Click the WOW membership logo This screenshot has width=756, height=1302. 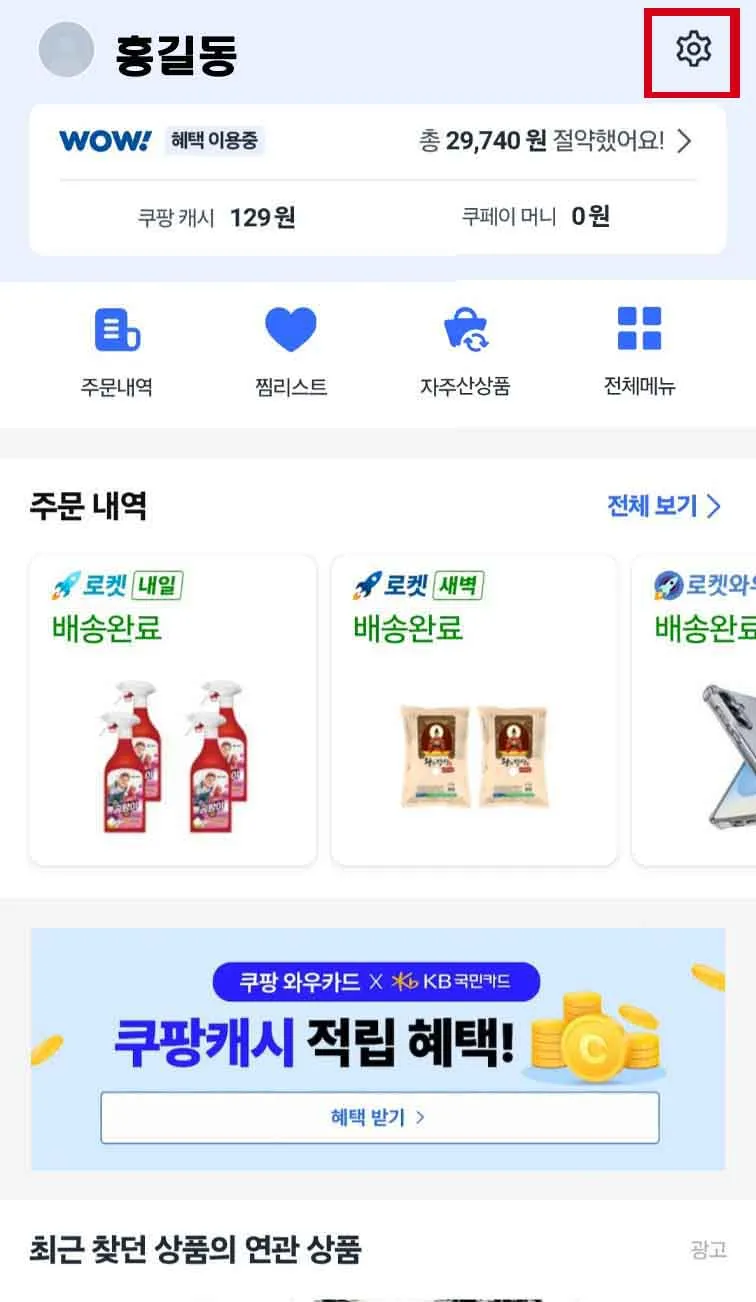(103, 141)
